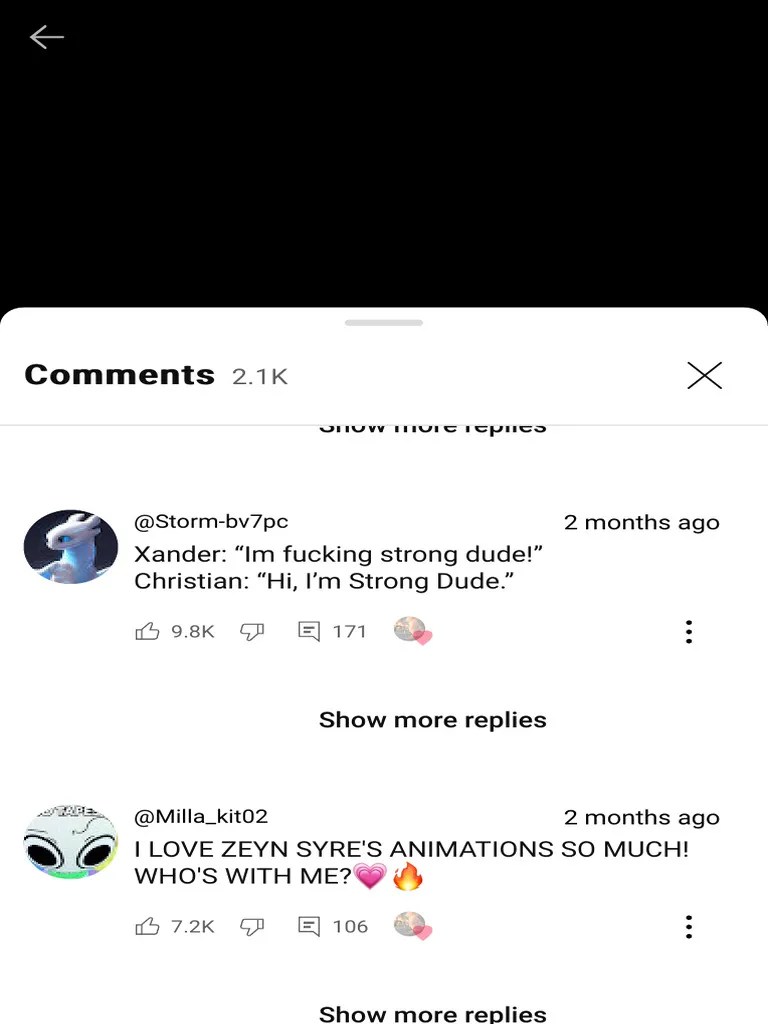Close the Comments panel with the X
Image resolution: width=768 pixels, height=1024 pixels.
click(704, 375)
